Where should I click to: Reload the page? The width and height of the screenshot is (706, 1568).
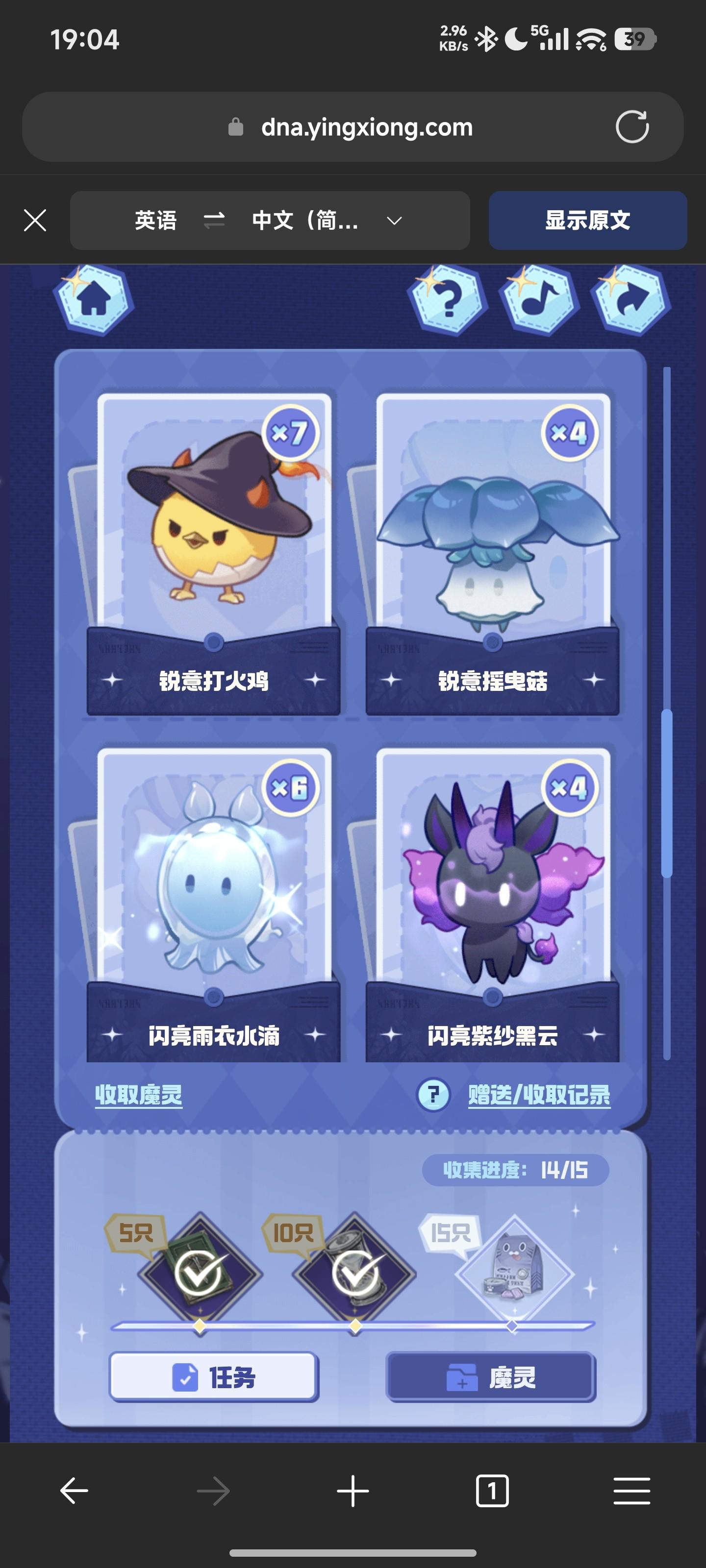click(631, 126)
